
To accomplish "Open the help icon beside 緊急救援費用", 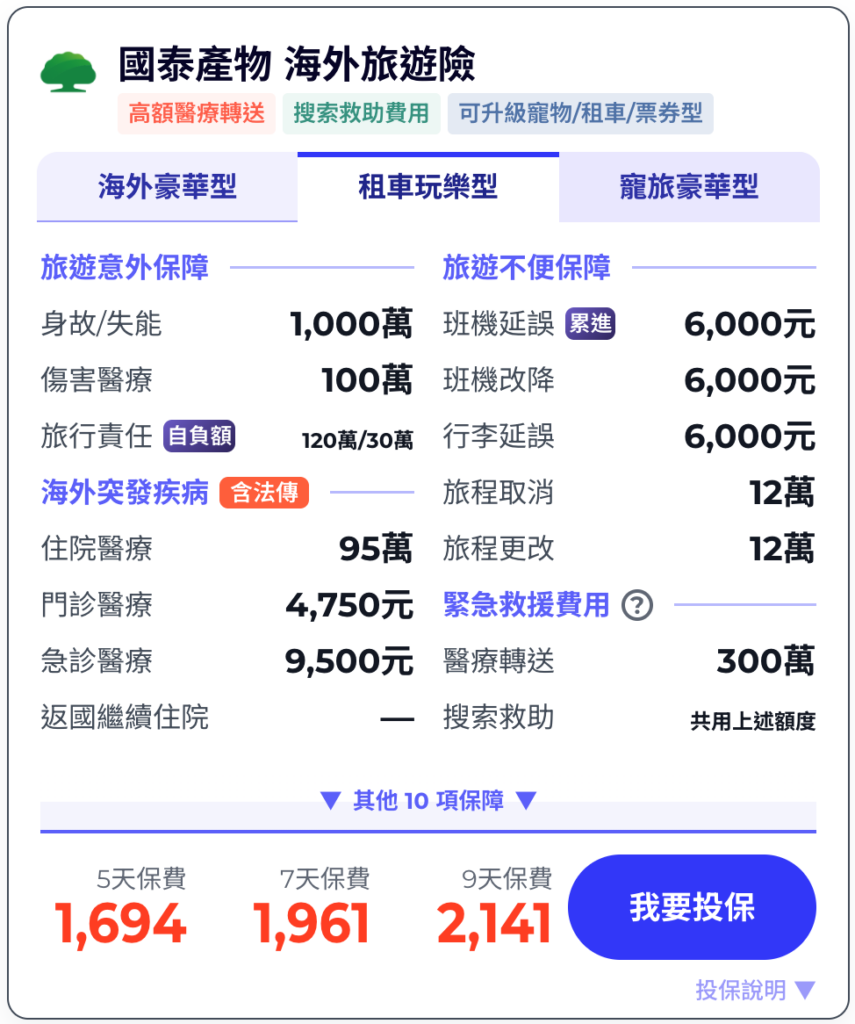I will pos(637,605).
